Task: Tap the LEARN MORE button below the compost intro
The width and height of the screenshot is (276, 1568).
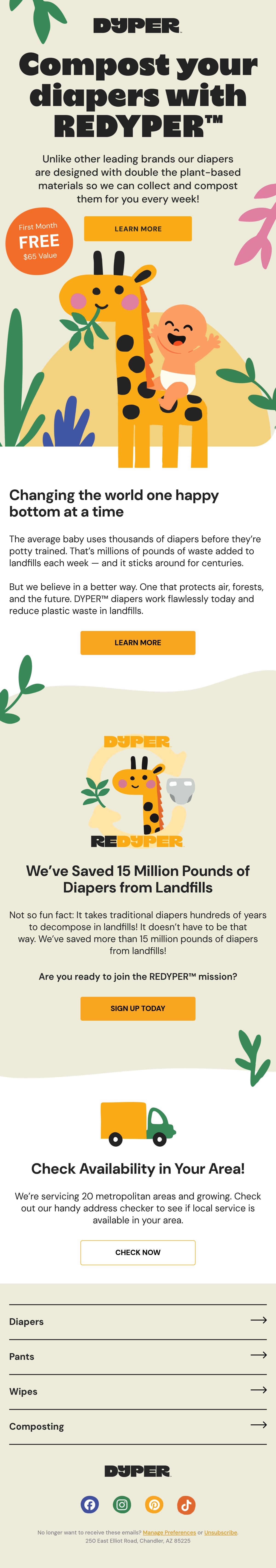Action: tap(138, 229)
